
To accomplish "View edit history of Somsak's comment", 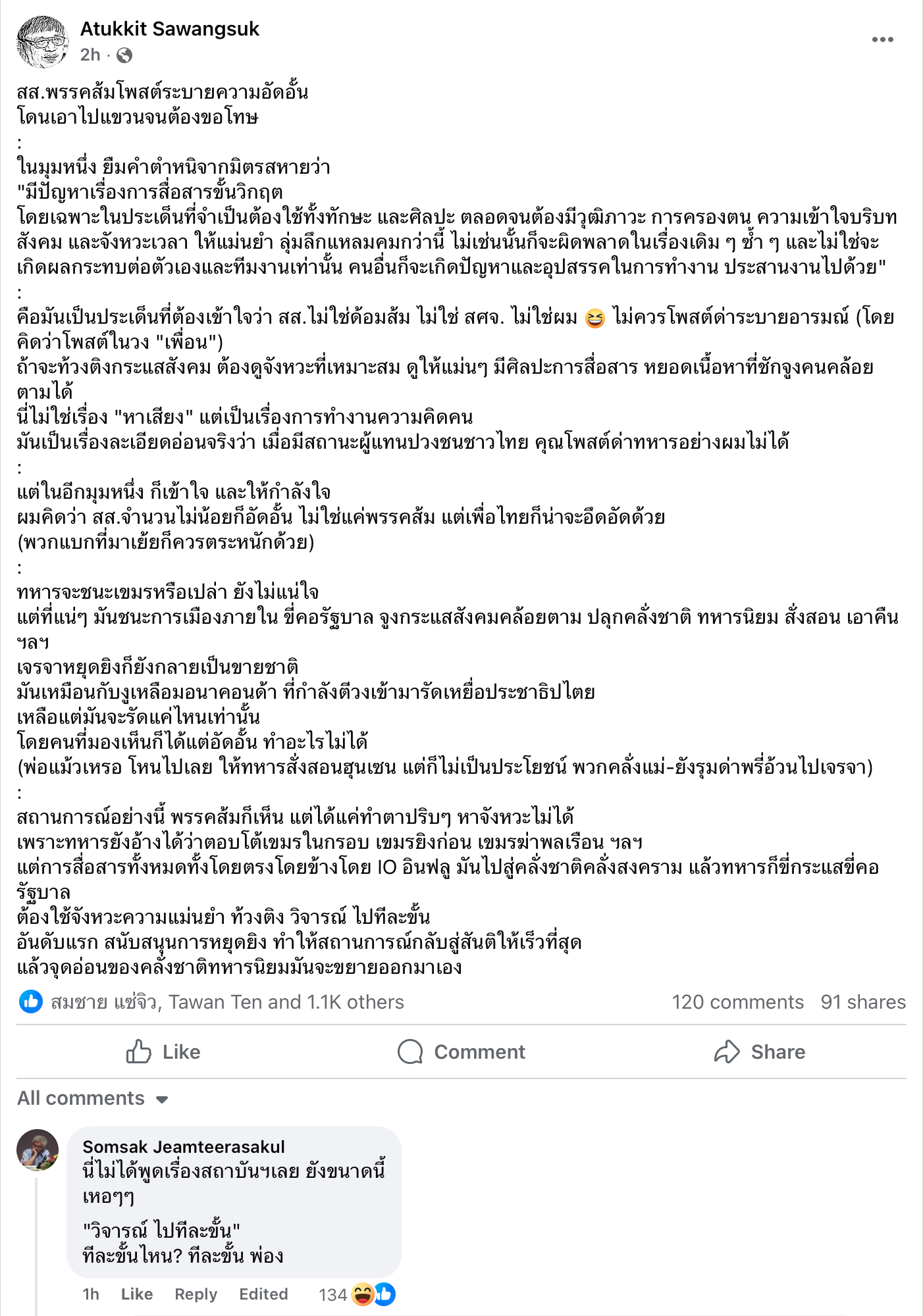I will [x=263, y=1294].
